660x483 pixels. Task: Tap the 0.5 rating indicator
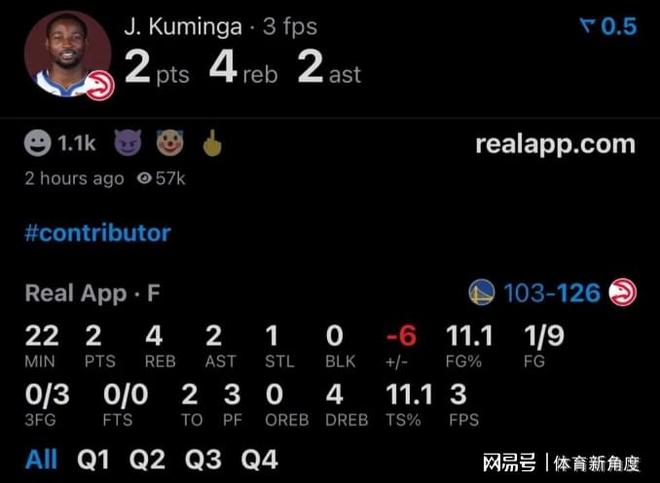[x=608, y=26]
